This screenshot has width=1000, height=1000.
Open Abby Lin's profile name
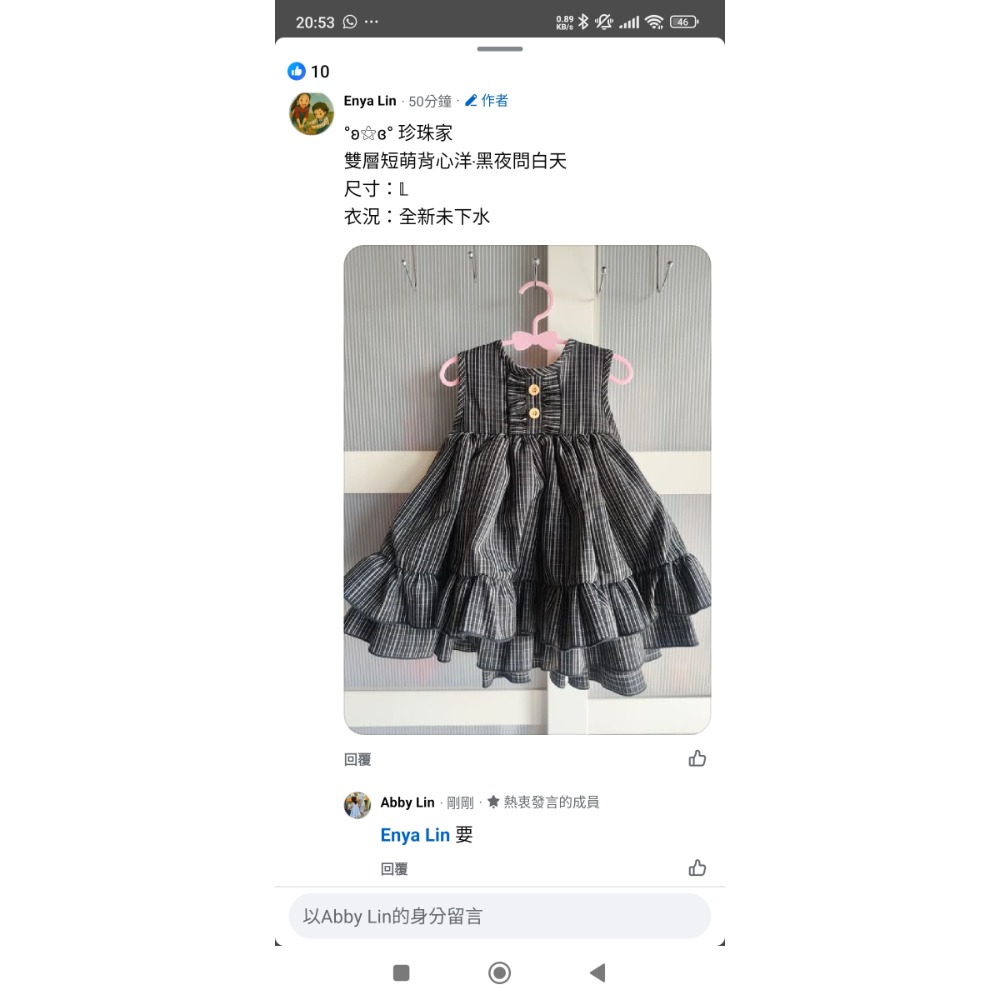click(407, 802)
